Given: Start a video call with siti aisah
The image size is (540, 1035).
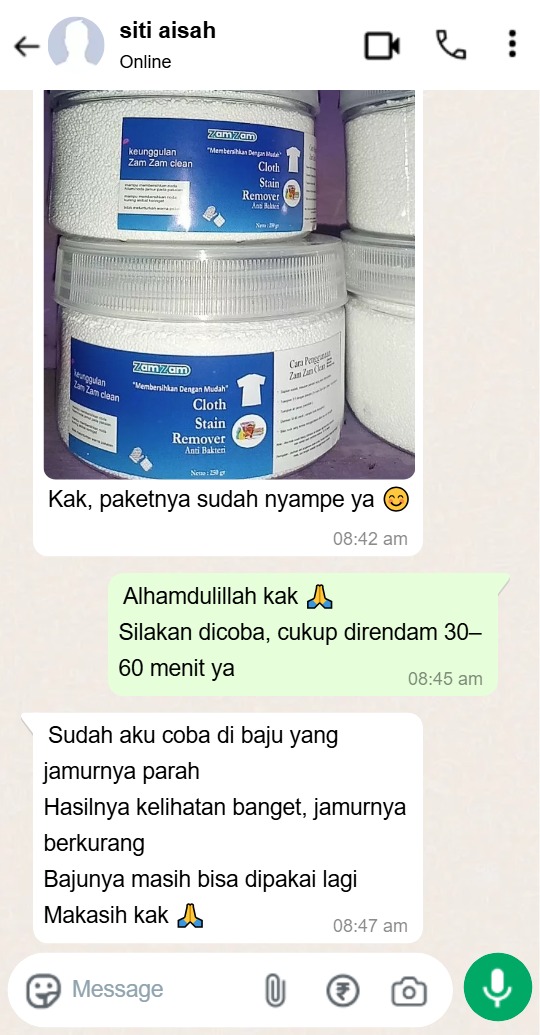Looking at the screenshot, I should 382,46.
